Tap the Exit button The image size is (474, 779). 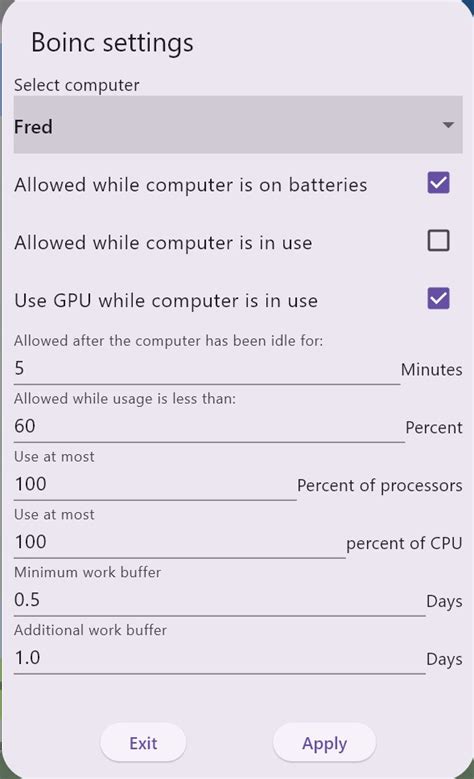[143, 743]
